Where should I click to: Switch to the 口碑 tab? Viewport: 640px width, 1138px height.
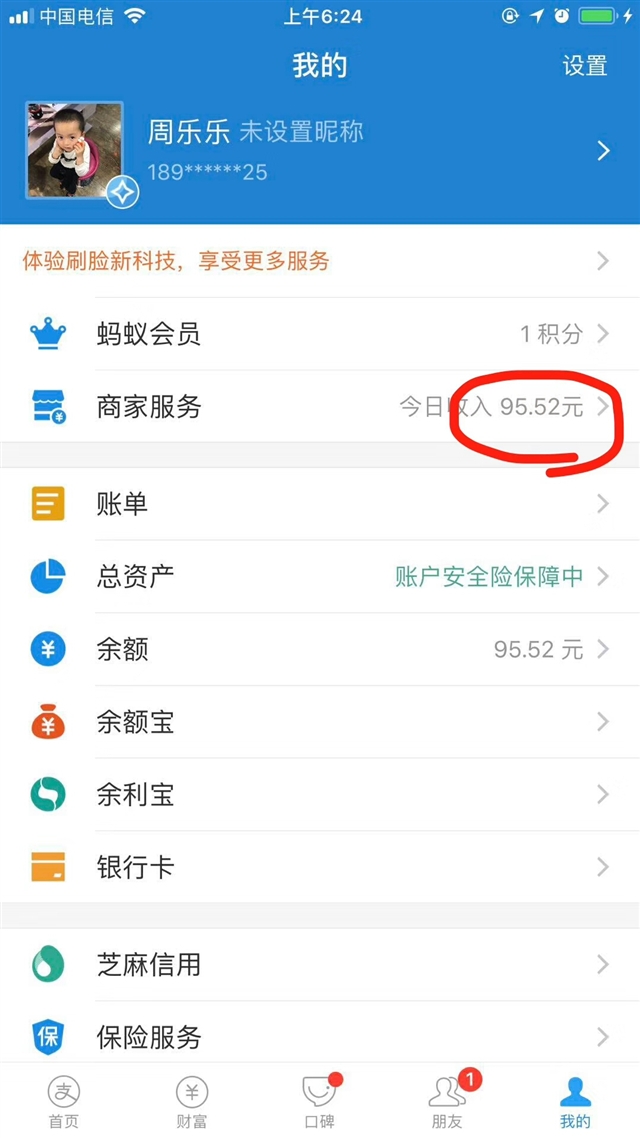coord(320,1102)
